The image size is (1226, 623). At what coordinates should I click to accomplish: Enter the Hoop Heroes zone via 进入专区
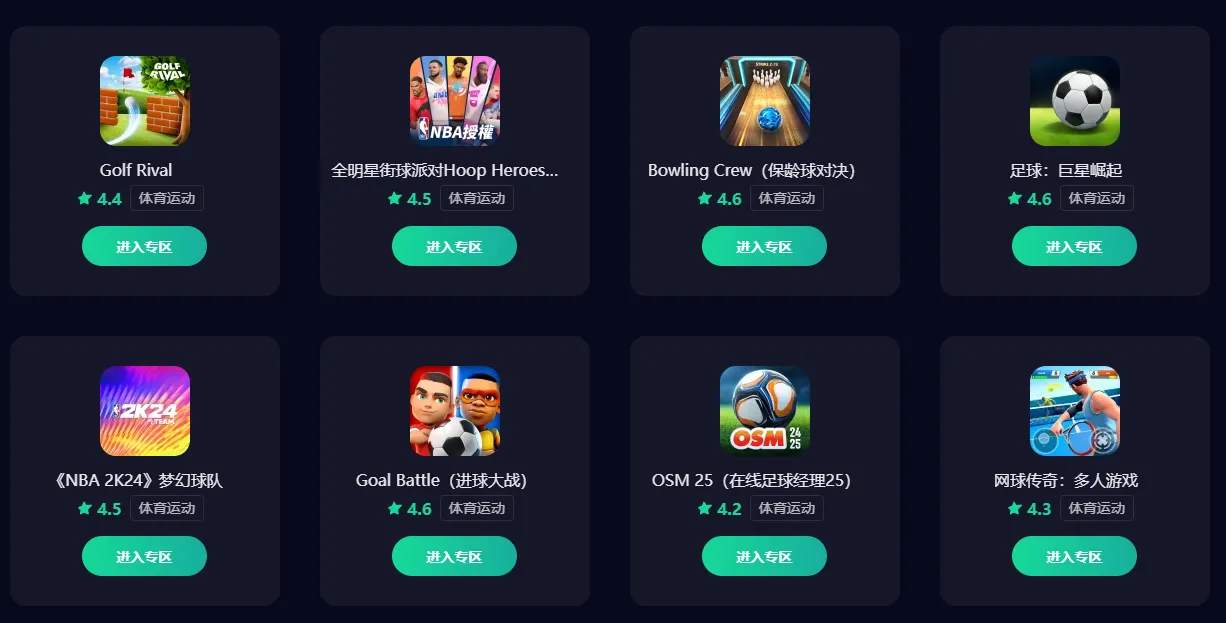pyautogui.click(x=454, y=246)
